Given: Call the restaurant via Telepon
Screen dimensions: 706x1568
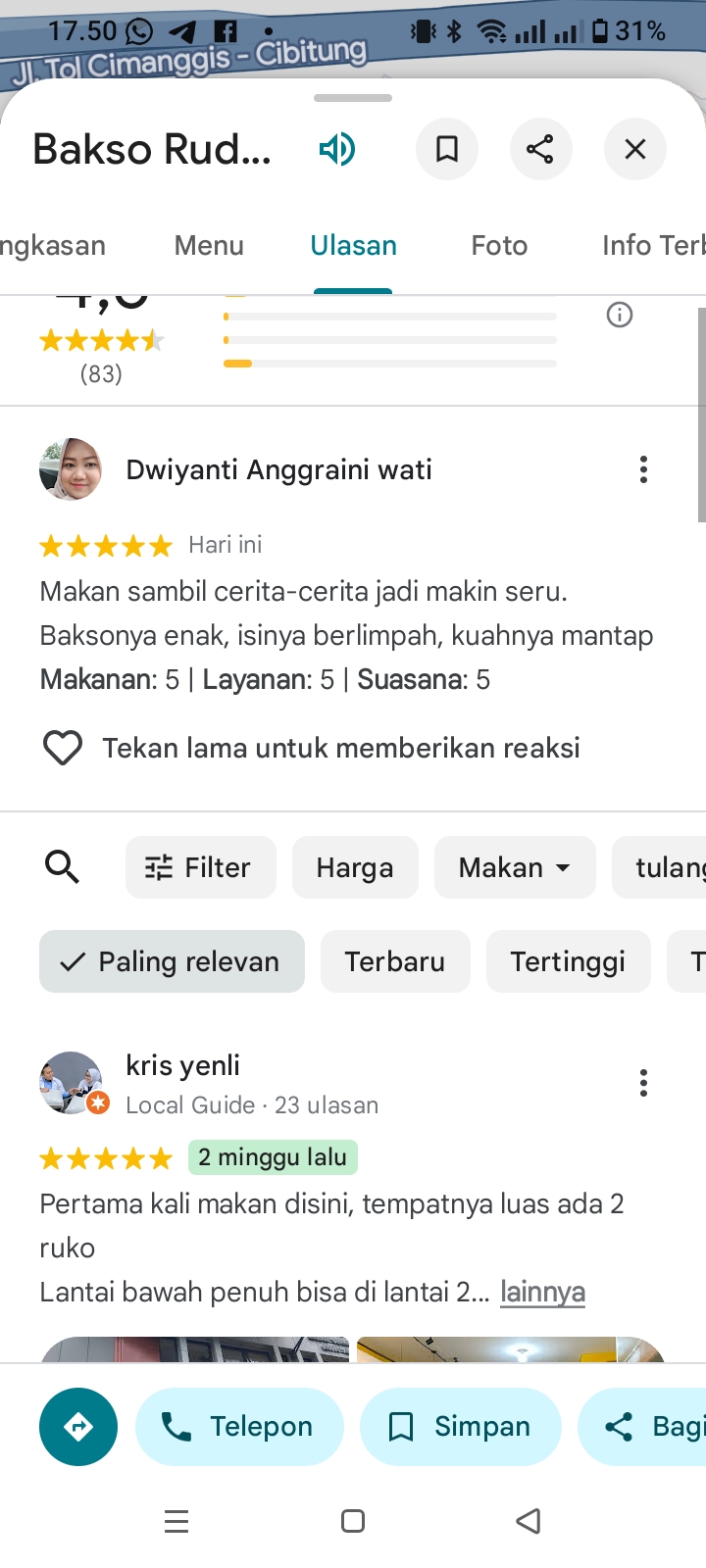Looking at the screenshot, I should 239,1427.
